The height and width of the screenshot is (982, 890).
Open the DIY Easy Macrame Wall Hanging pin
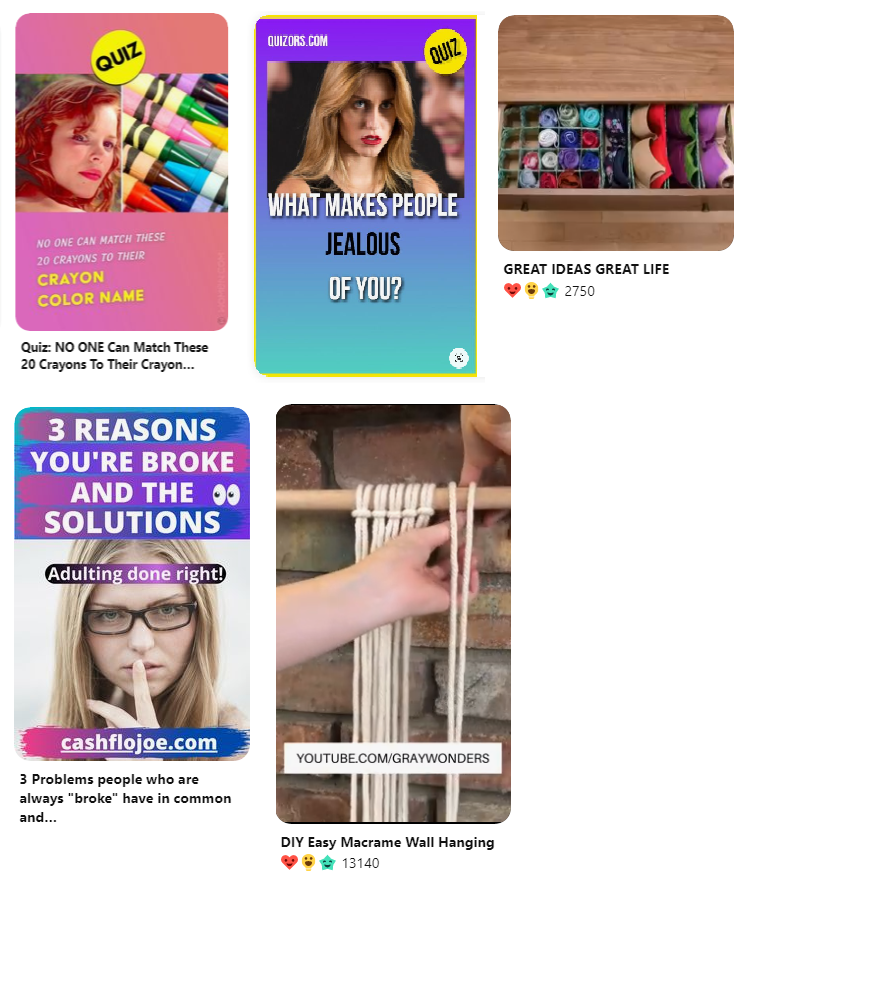pyautogui.click(x=393, y=613)
